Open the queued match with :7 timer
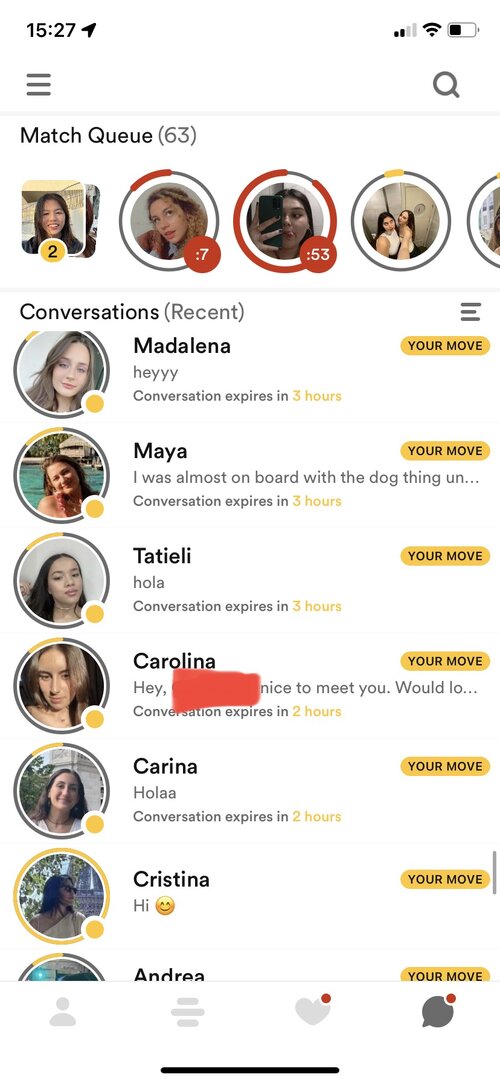The width and height of the screenshot is (500, 1083). pyautogui.click(x=169, y=220)
